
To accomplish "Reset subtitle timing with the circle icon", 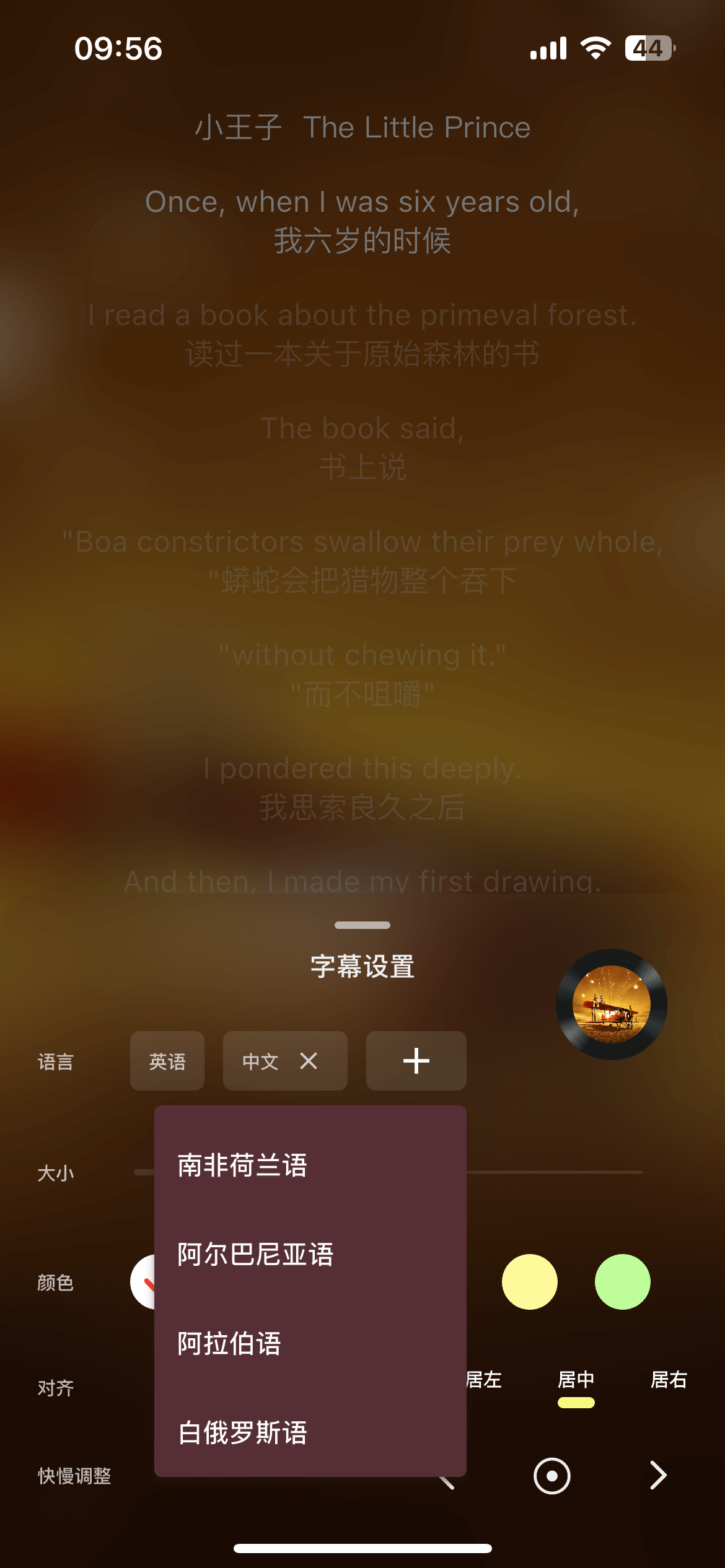I will tap(551, 1476).
